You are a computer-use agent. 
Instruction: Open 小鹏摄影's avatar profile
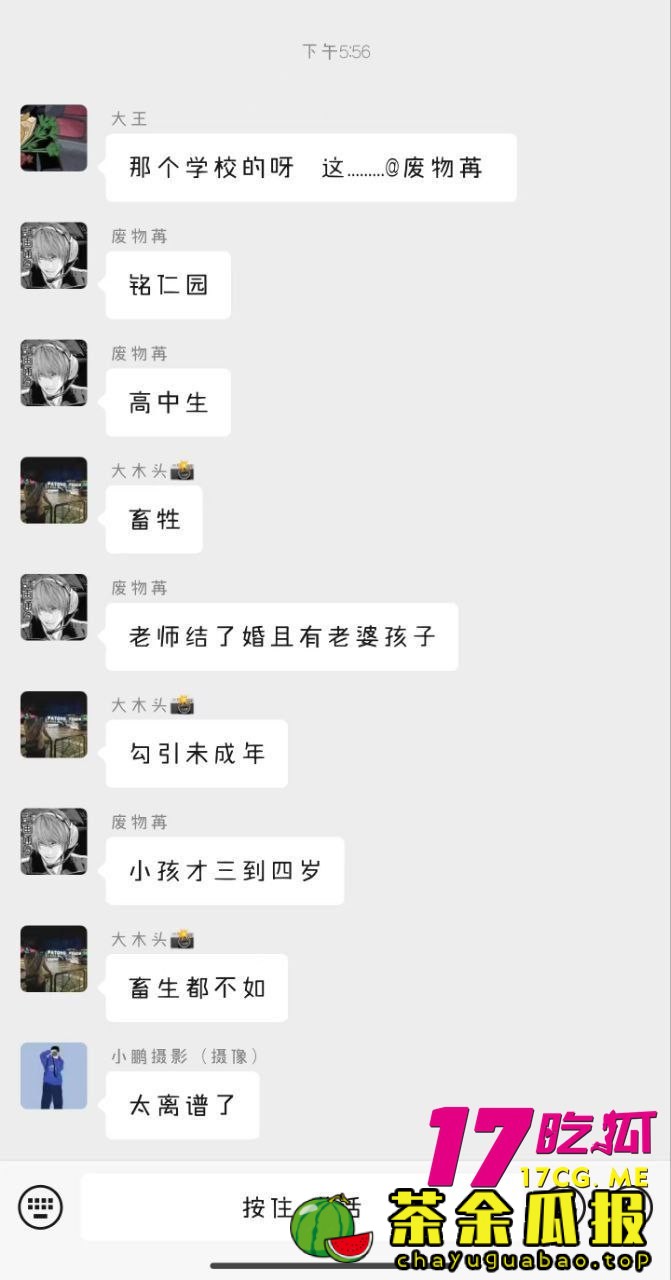click(x=54, y=1075)
